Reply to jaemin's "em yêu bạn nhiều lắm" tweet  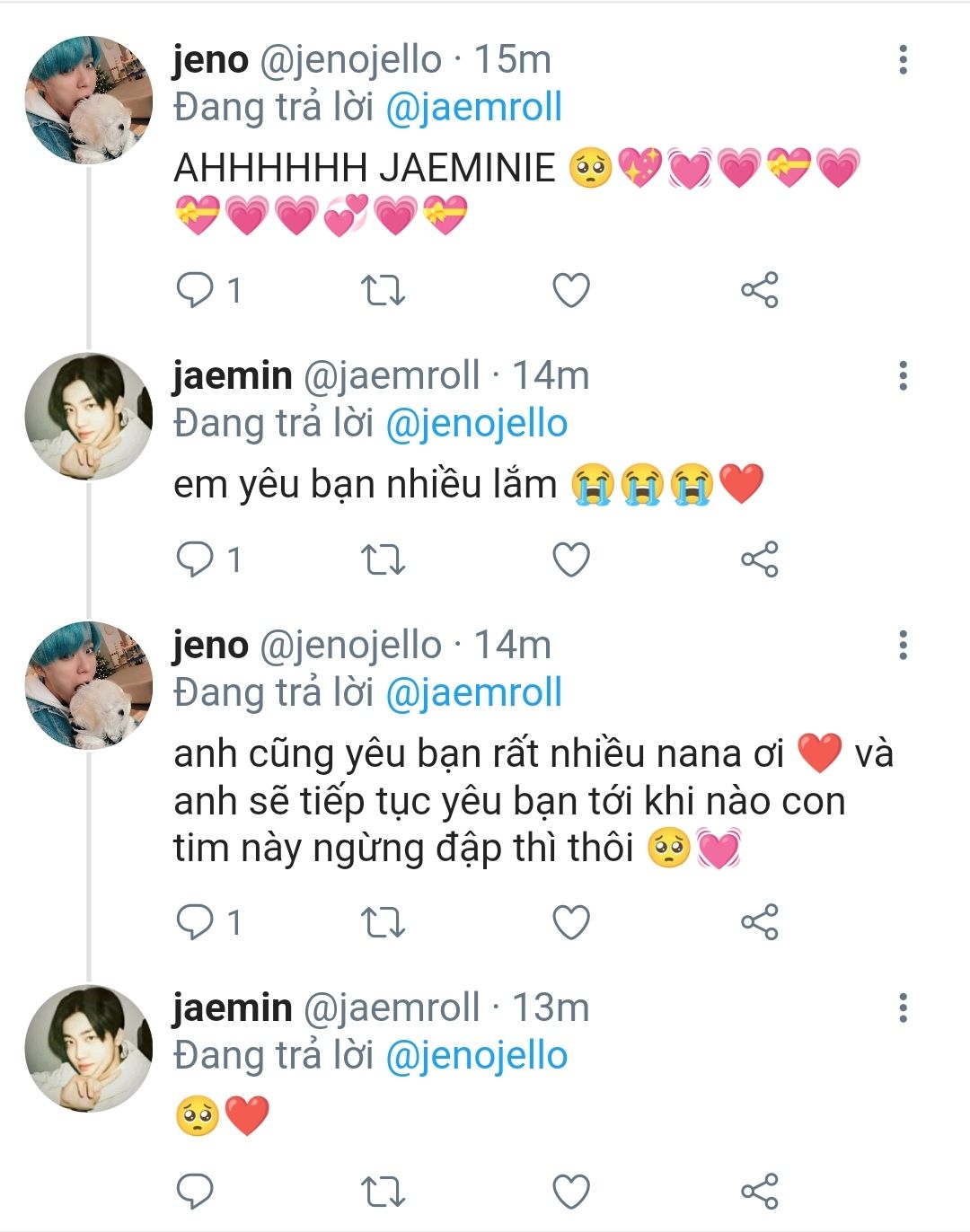[195, 559]
